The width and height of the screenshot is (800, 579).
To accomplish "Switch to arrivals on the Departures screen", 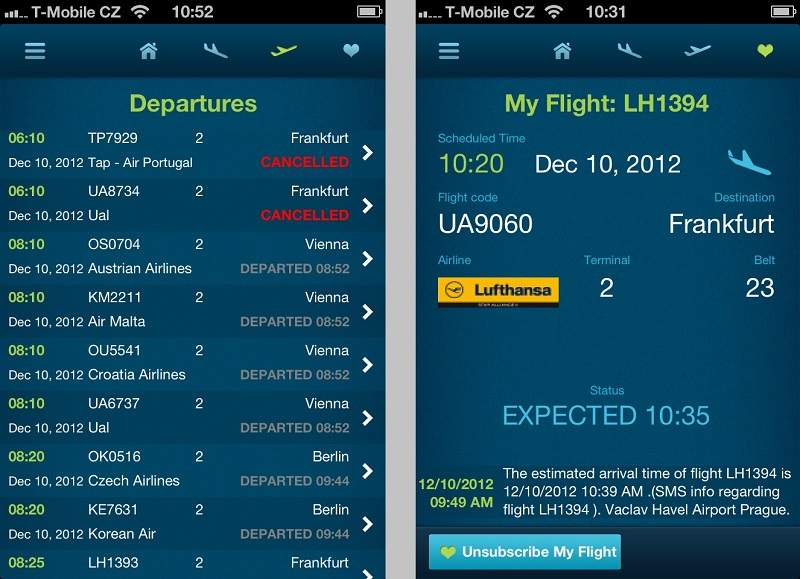I will click(215, 50).
